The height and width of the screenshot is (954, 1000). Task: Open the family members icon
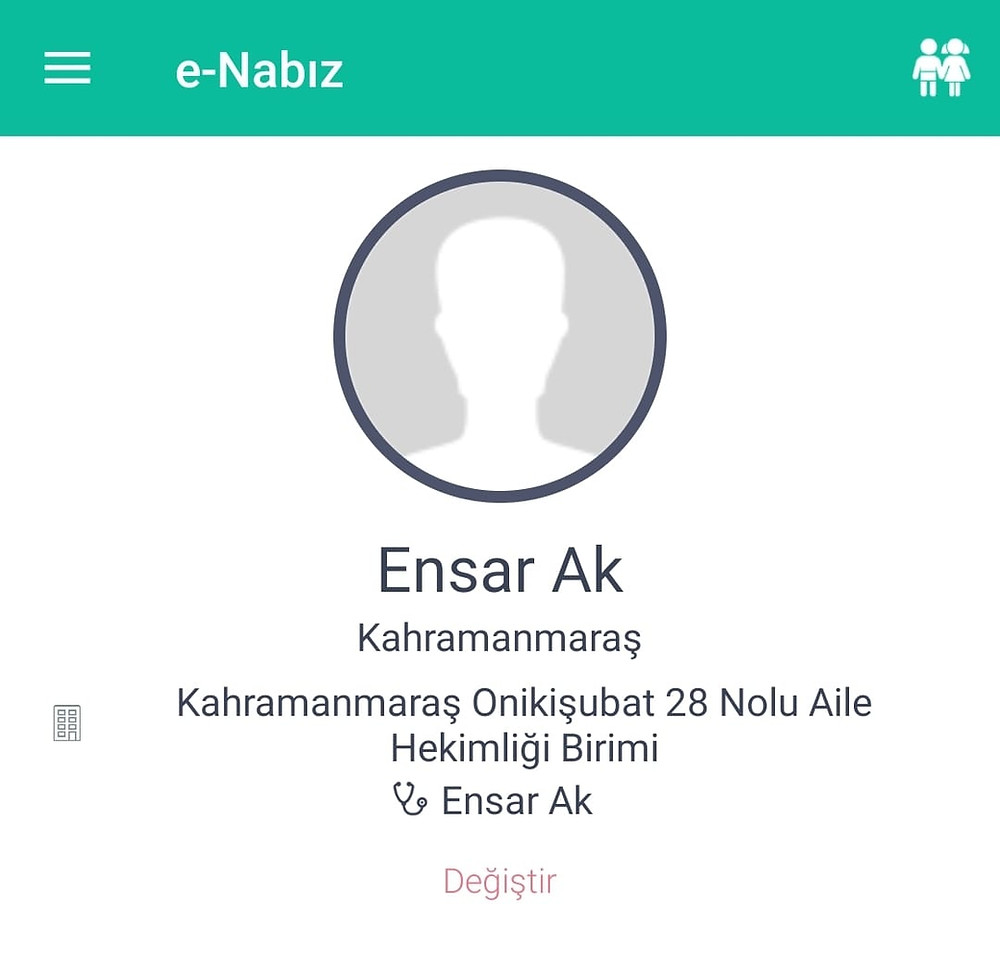941,68
